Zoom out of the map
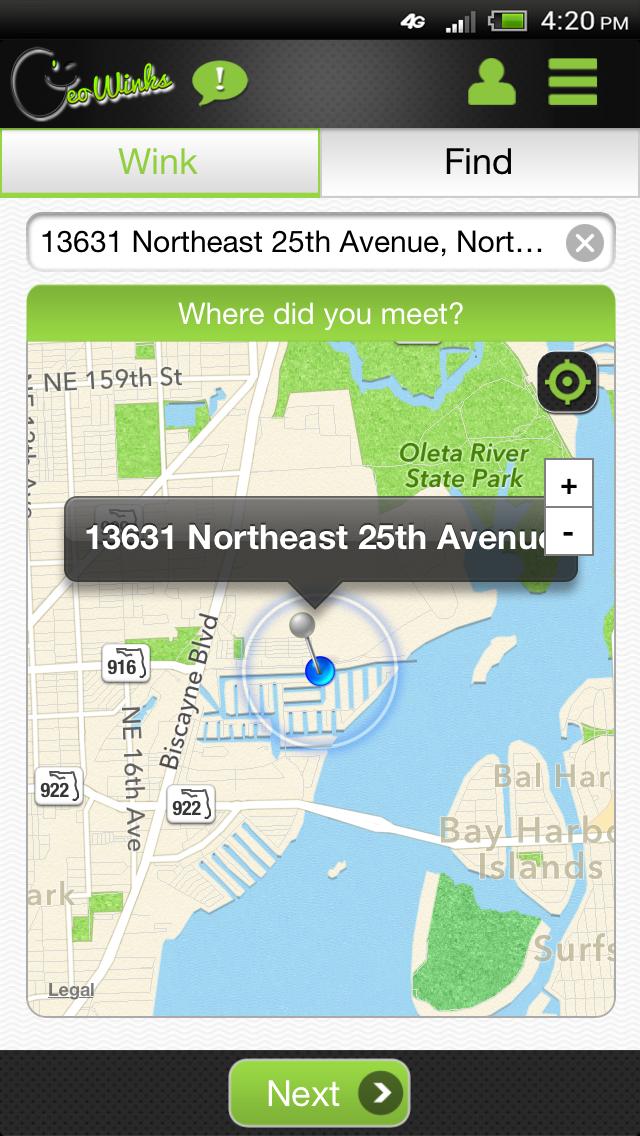 569,532
